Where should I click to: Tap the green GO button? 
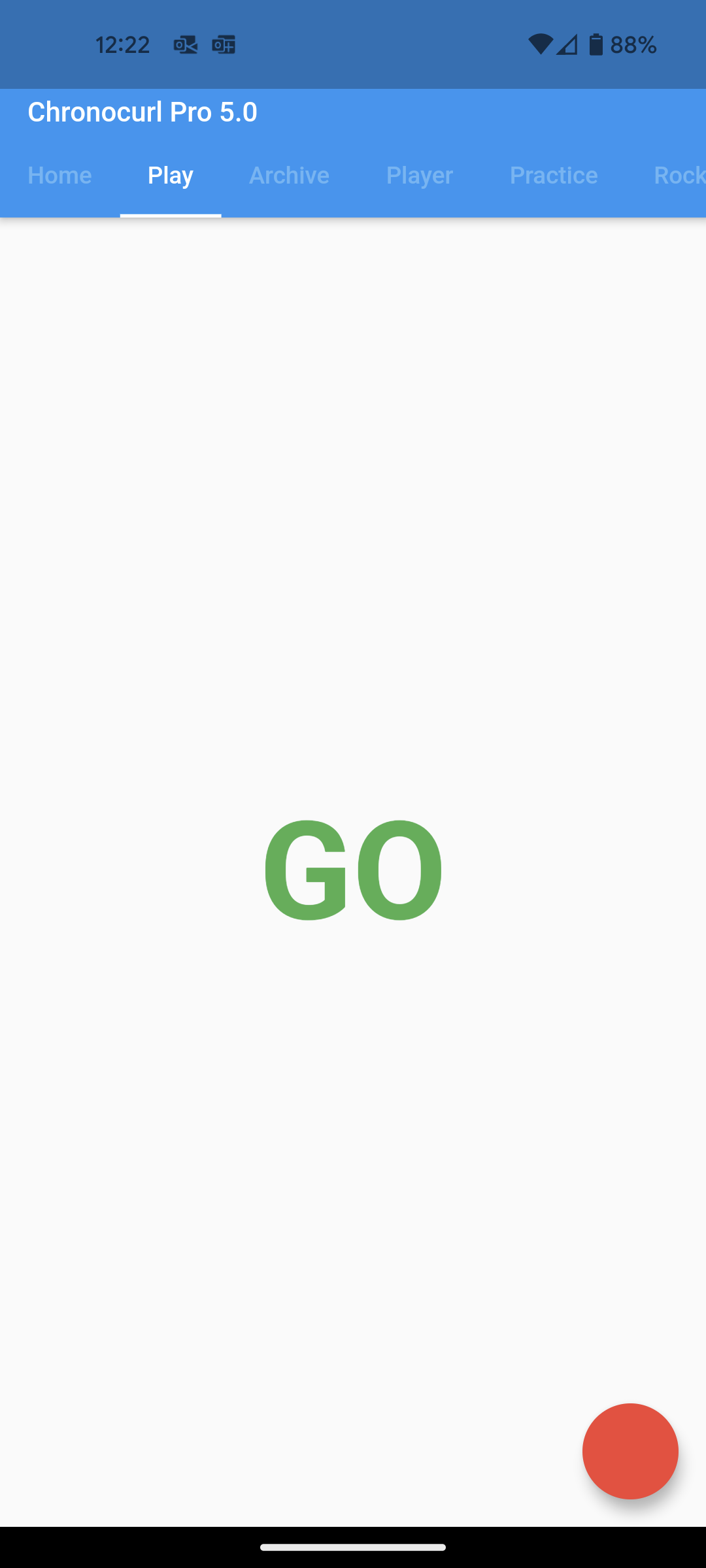pos(353,868)
